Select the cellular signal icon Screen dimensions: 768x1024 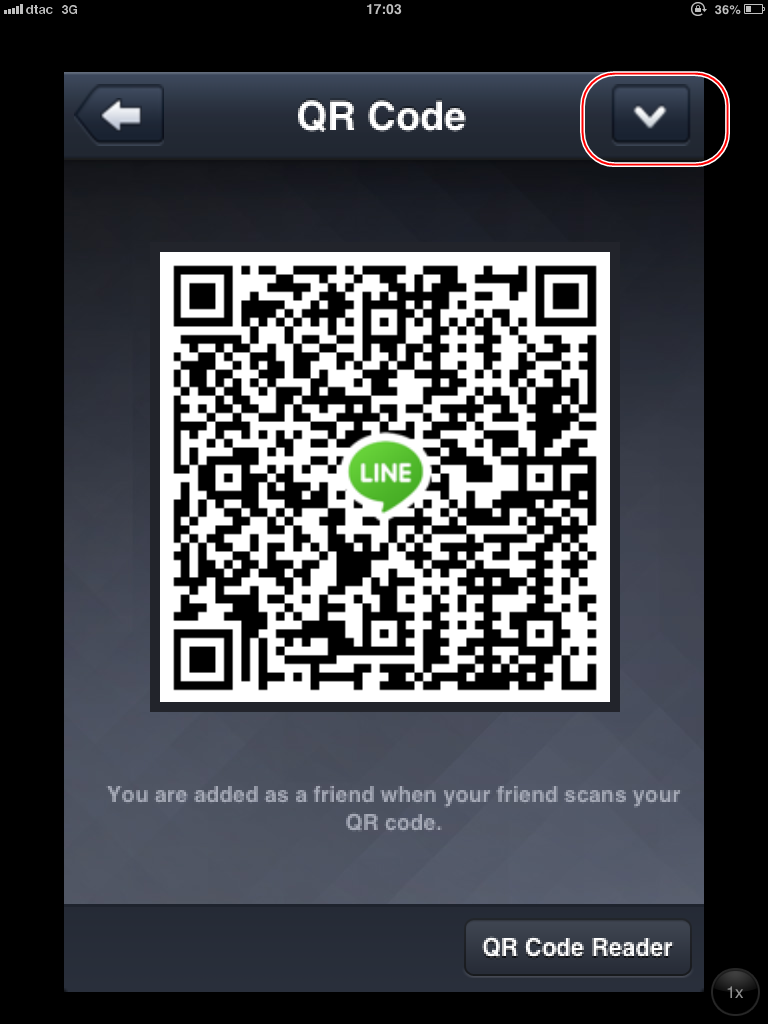point(11,9)
